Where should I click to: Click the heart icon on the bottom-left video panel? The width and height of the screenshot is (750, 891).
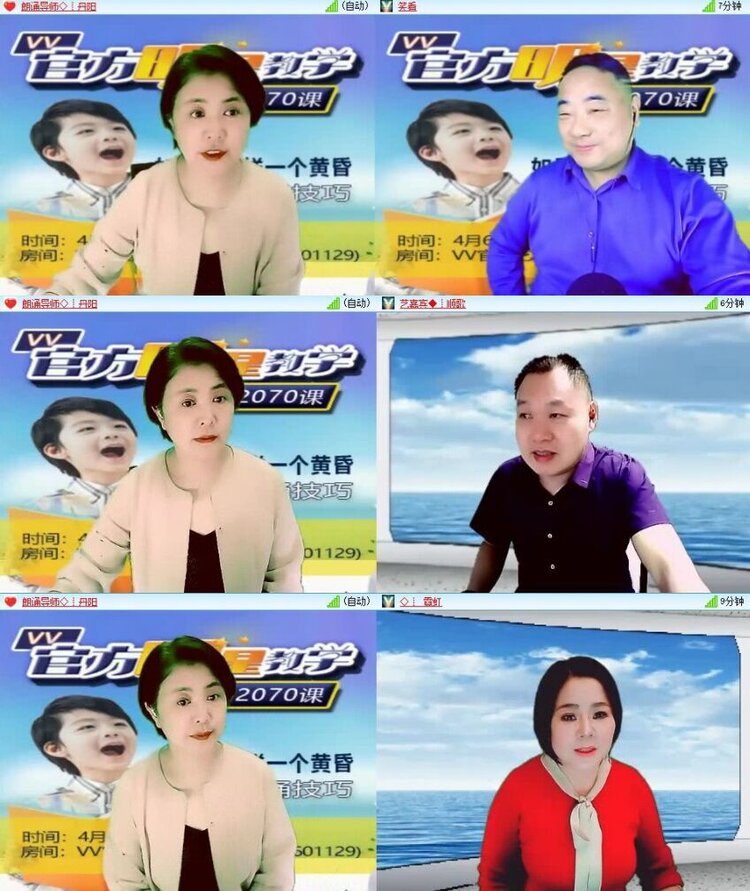8,601
